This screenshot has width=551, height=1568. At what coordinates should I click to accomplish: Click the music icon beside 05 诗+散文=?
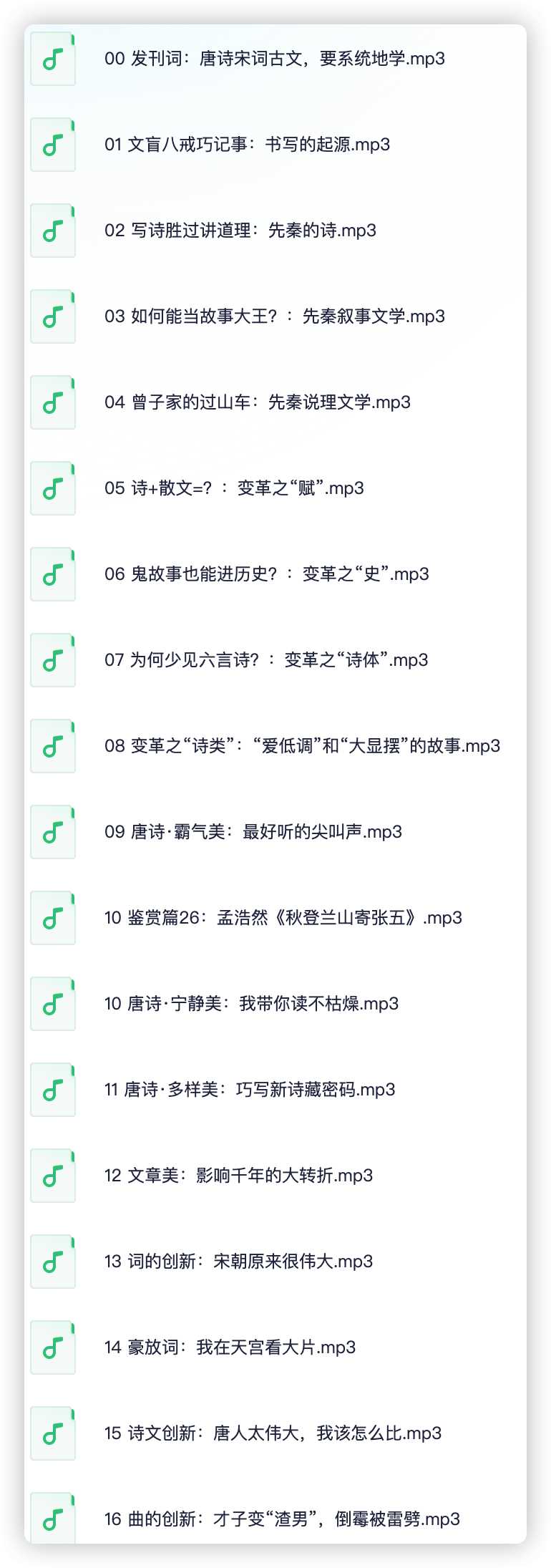coord(52,488)
